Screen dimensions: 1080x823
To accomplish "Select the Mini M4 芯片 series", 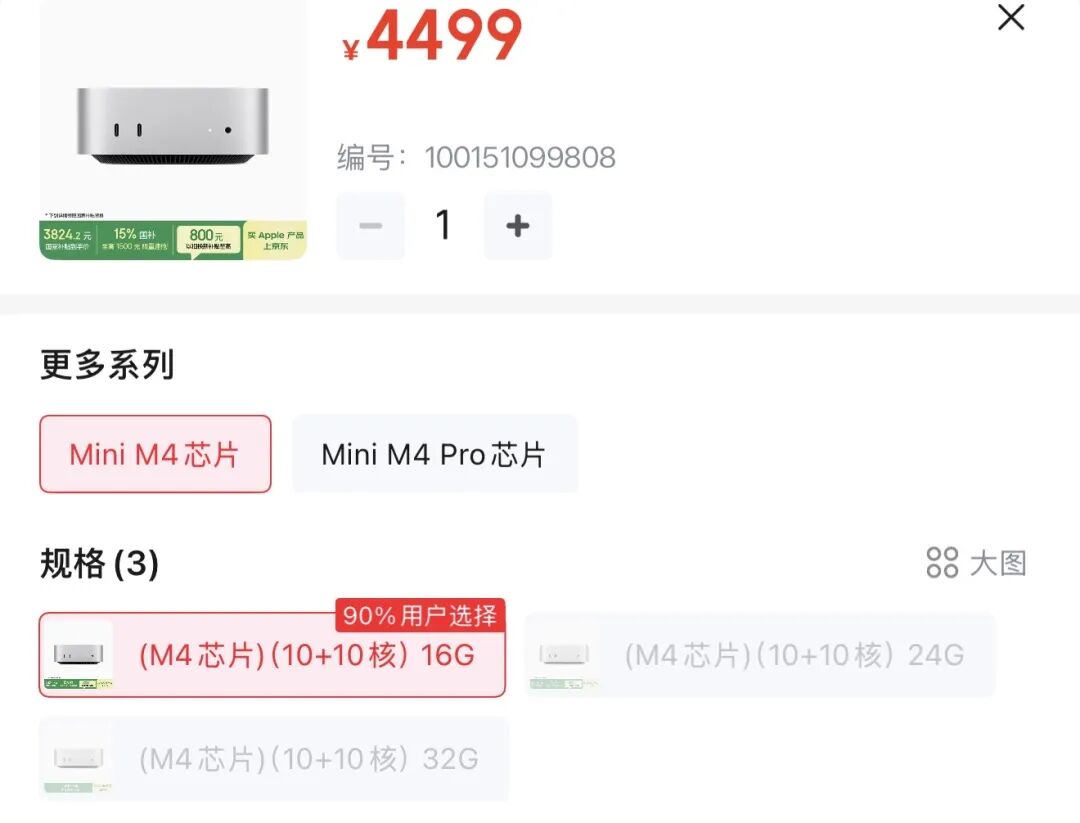I will click(155, 454).
